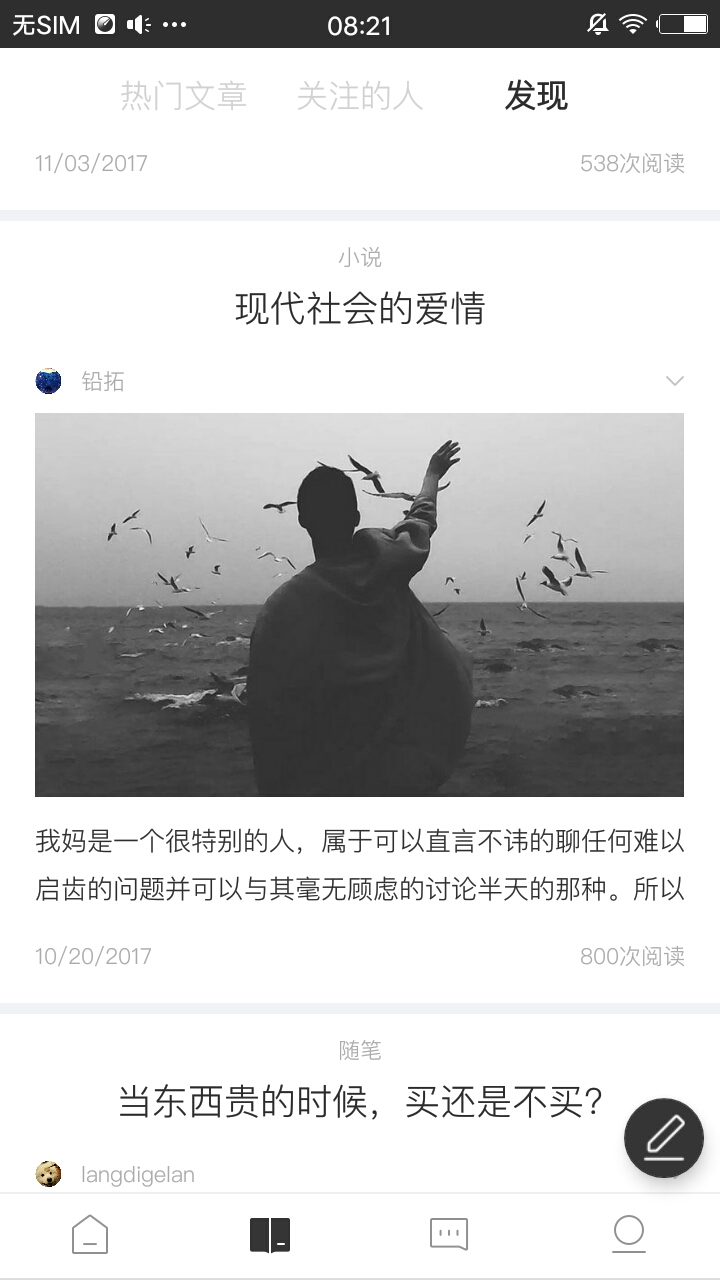The width and height of the screenshot is (720, 1280).
Task: Select the 发现 tab
Action: click(536, 96)
